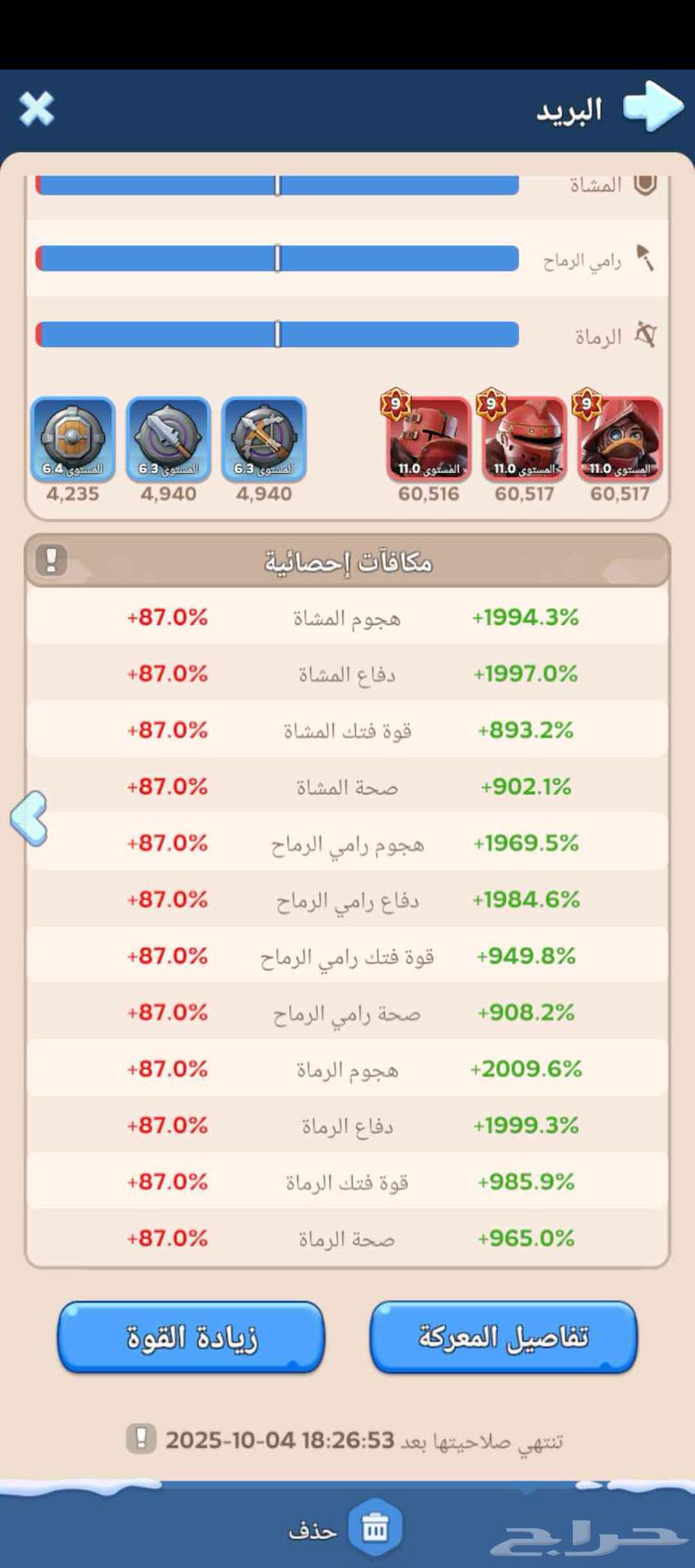Select the sword equipment showing 4,940
Viewport: 695px width, 1568px height.
coord(167,440)
